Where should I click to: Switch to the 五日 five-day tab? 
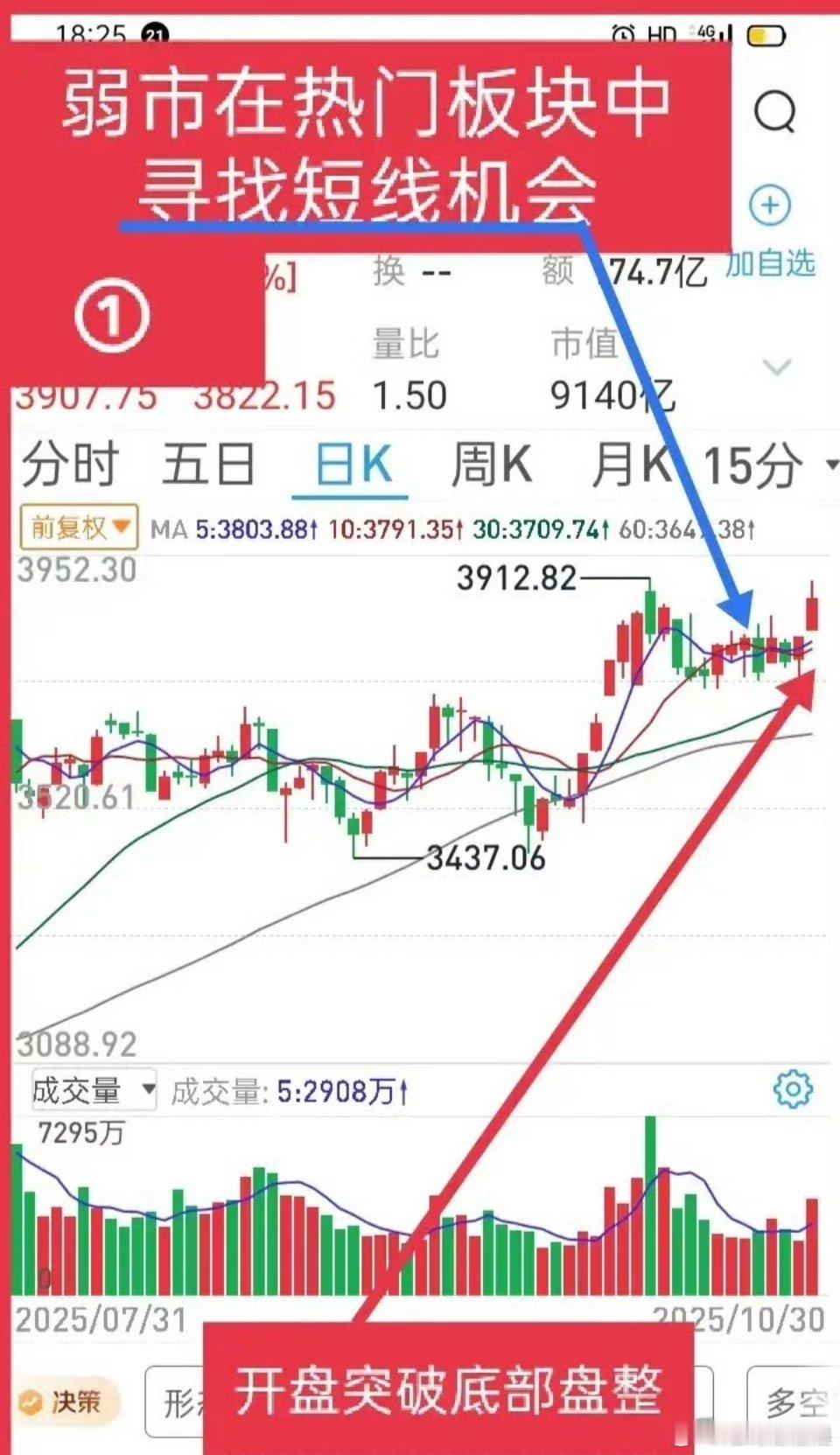click(208, 466)
